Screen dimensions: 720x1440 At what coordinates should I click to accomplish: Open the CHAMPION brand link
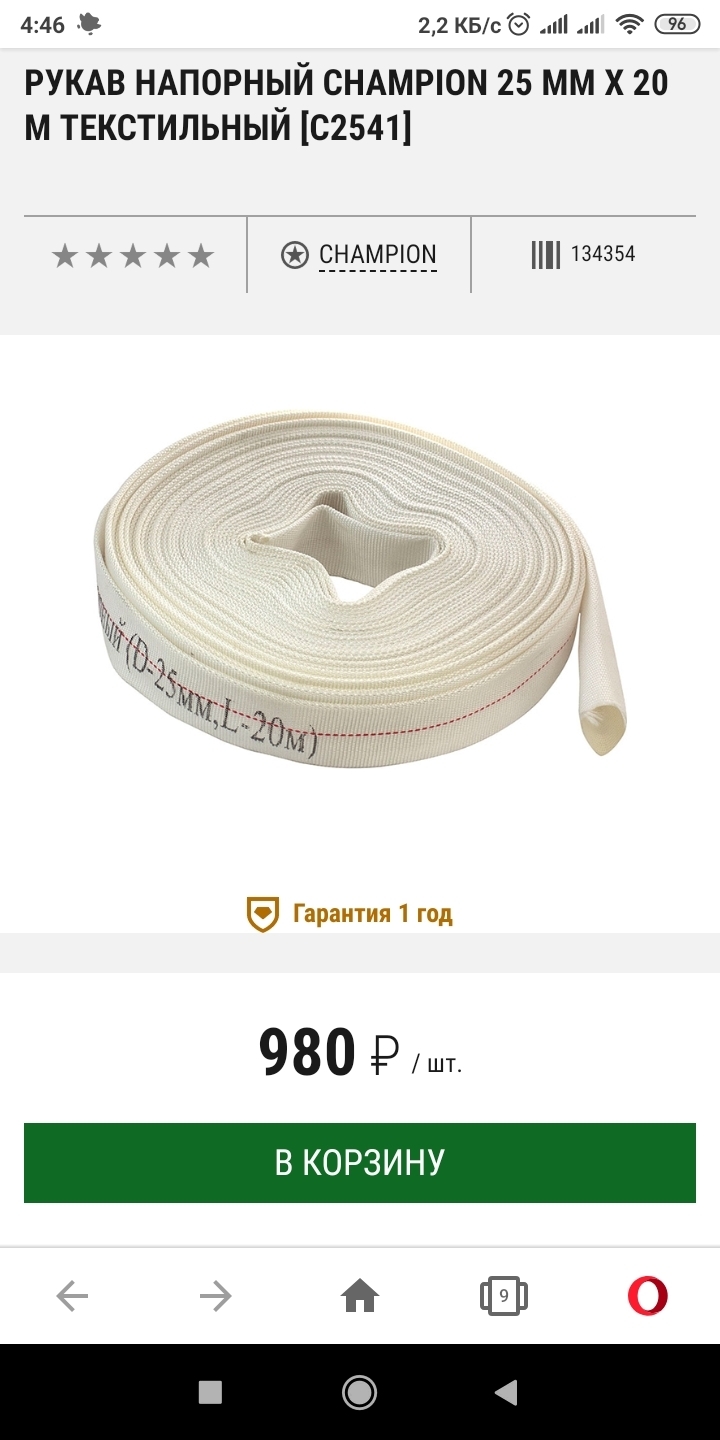[377, 255]
